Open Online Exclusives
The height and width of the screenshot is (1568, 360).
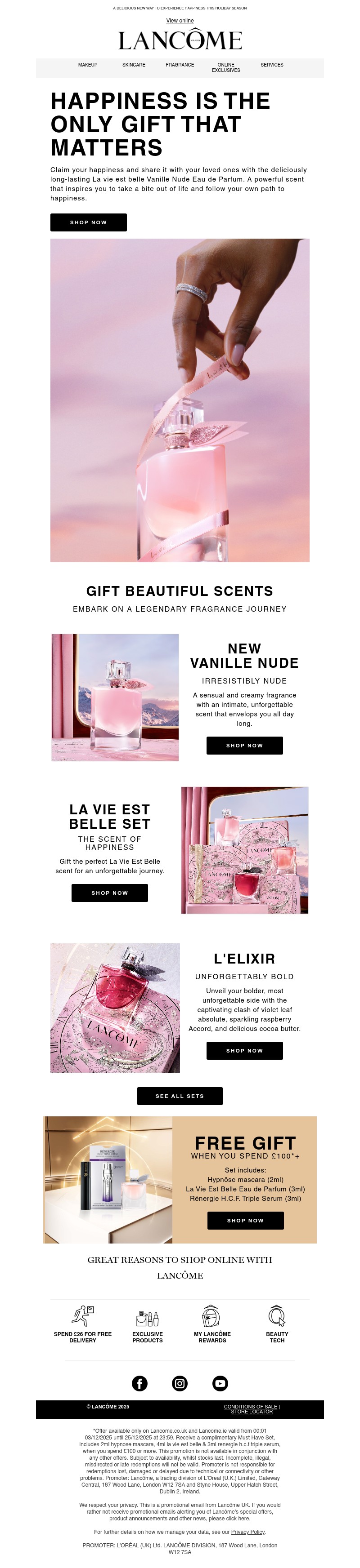(x=225, y=67)
